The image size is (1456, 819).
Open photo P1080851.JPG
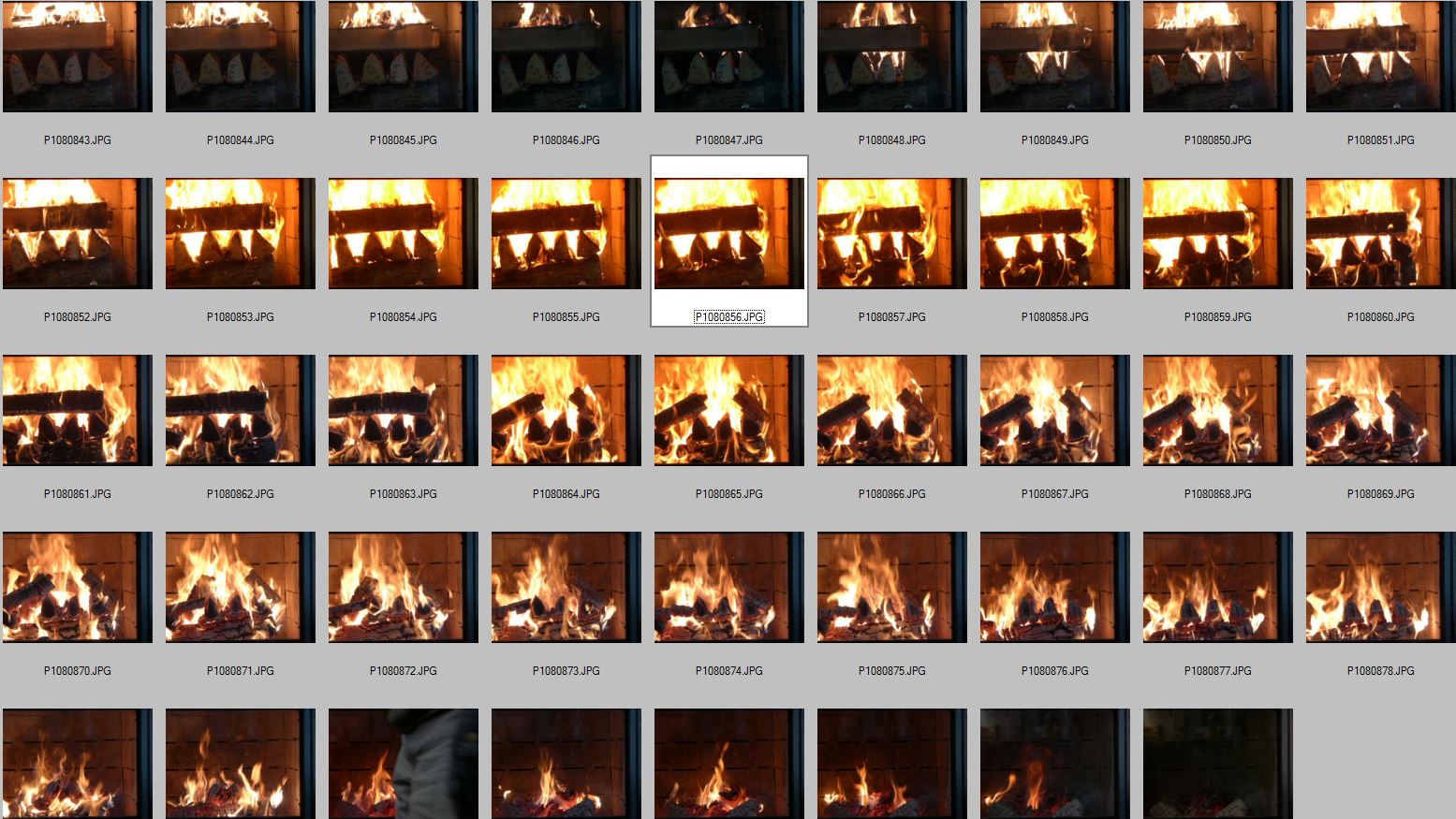pyautogui.click(x=1380, y=56)
